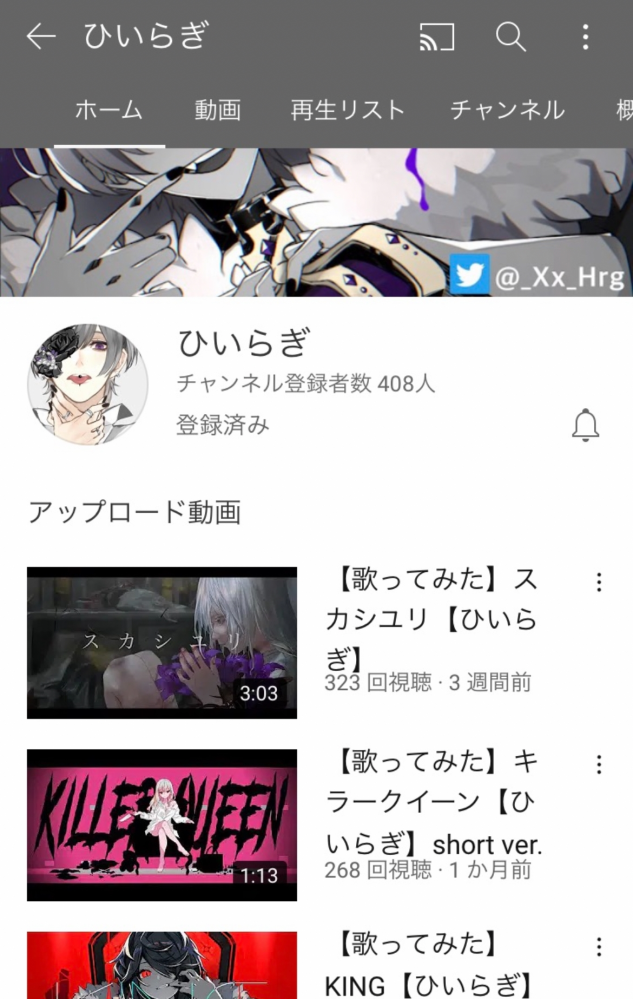633x999 pixels.
Task: Play the スカシユリ video
Action: 162,643
